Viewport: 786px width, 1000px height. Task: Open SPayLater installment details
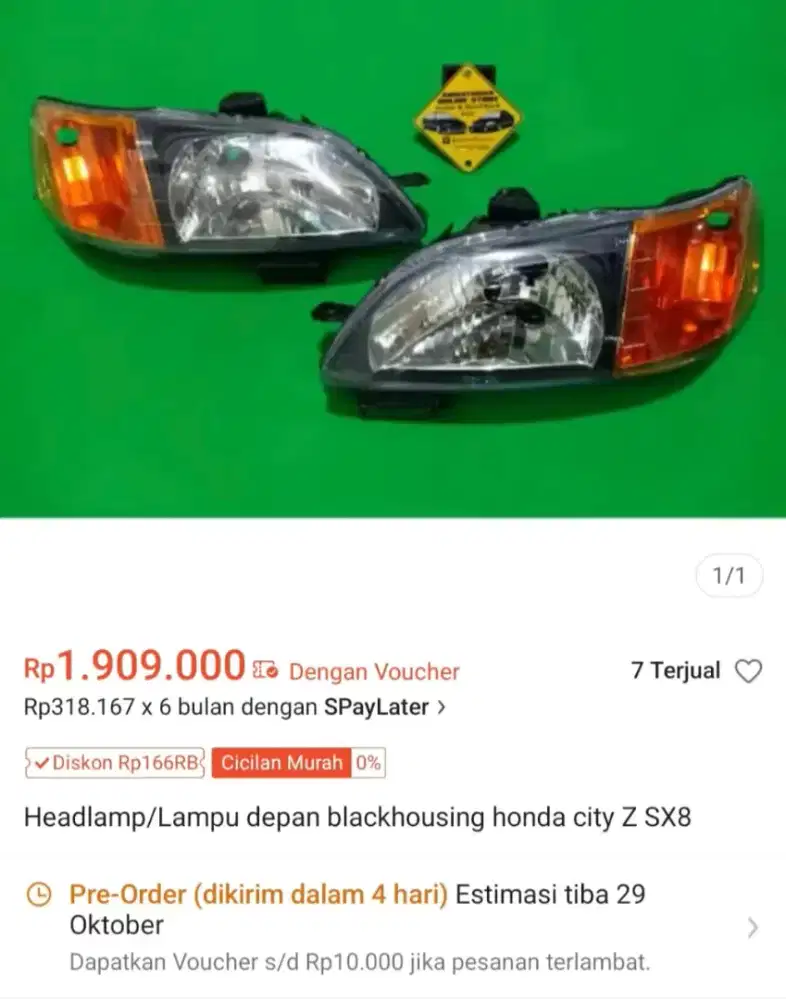pos(235,707)
